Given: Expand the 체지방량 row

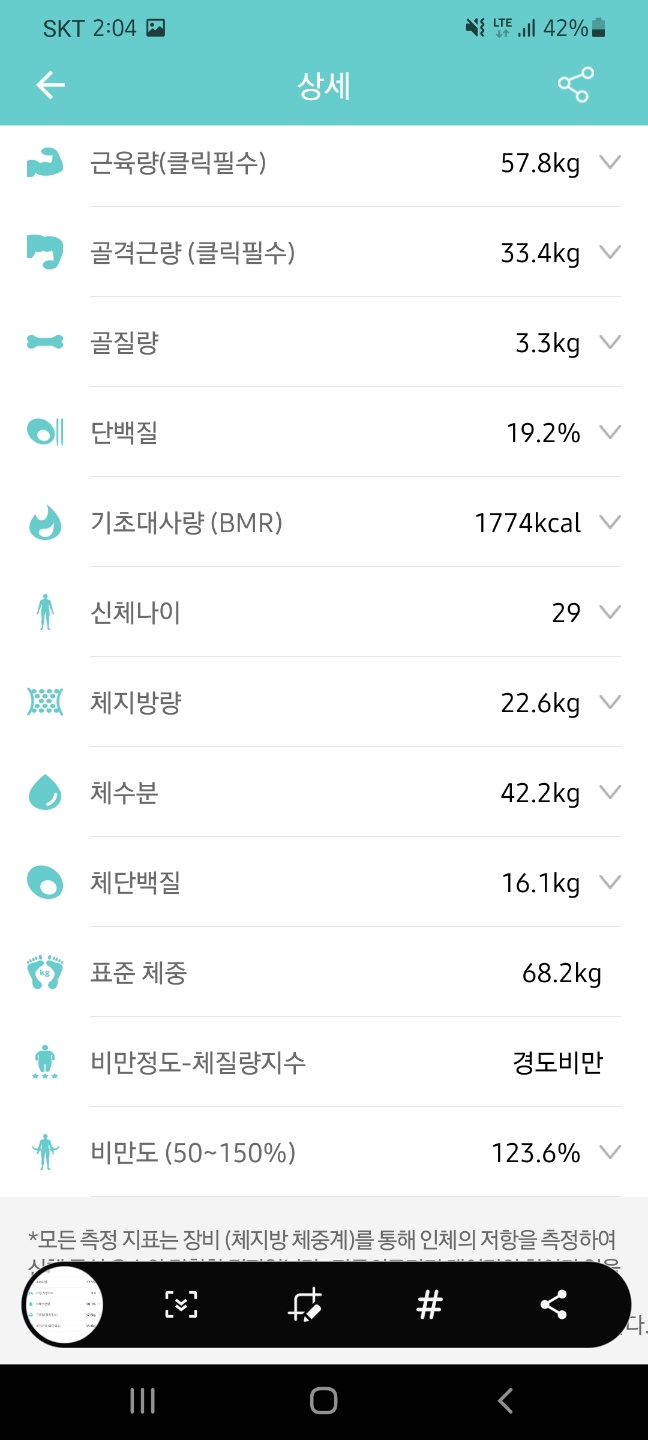Looking at the screenshot, I should click(x=610, y=702).
